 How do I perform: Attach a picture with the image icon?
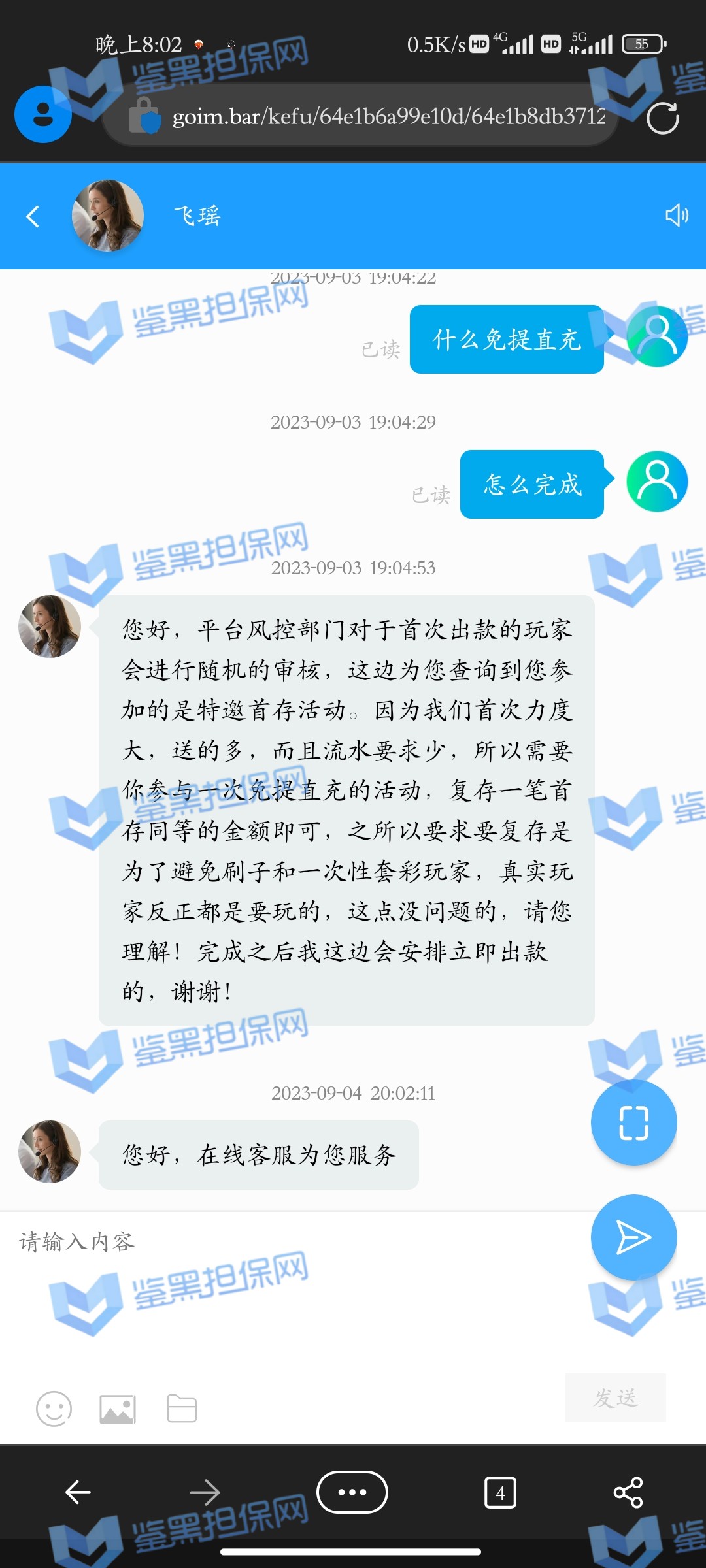click(118, 1409)
